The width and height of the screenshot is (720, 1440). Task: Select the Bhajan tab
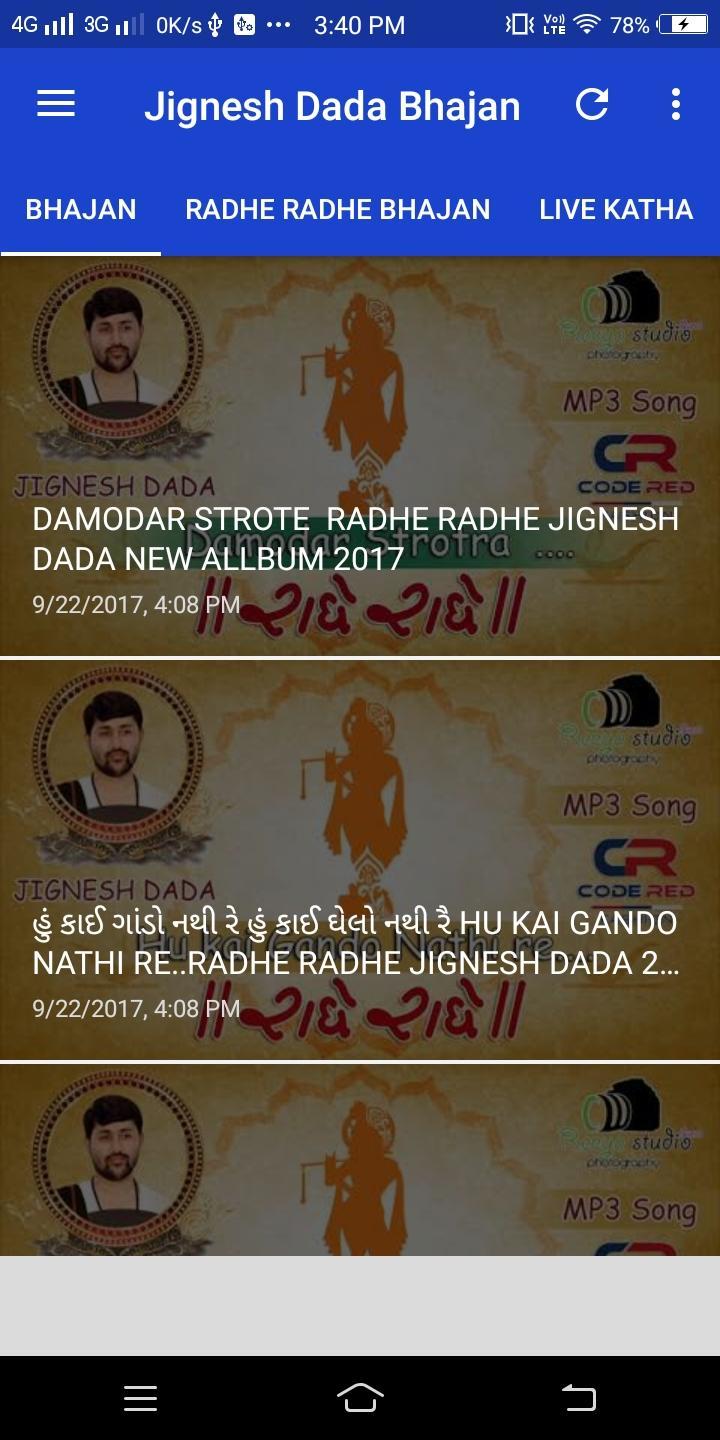click(x=81, y=209)
